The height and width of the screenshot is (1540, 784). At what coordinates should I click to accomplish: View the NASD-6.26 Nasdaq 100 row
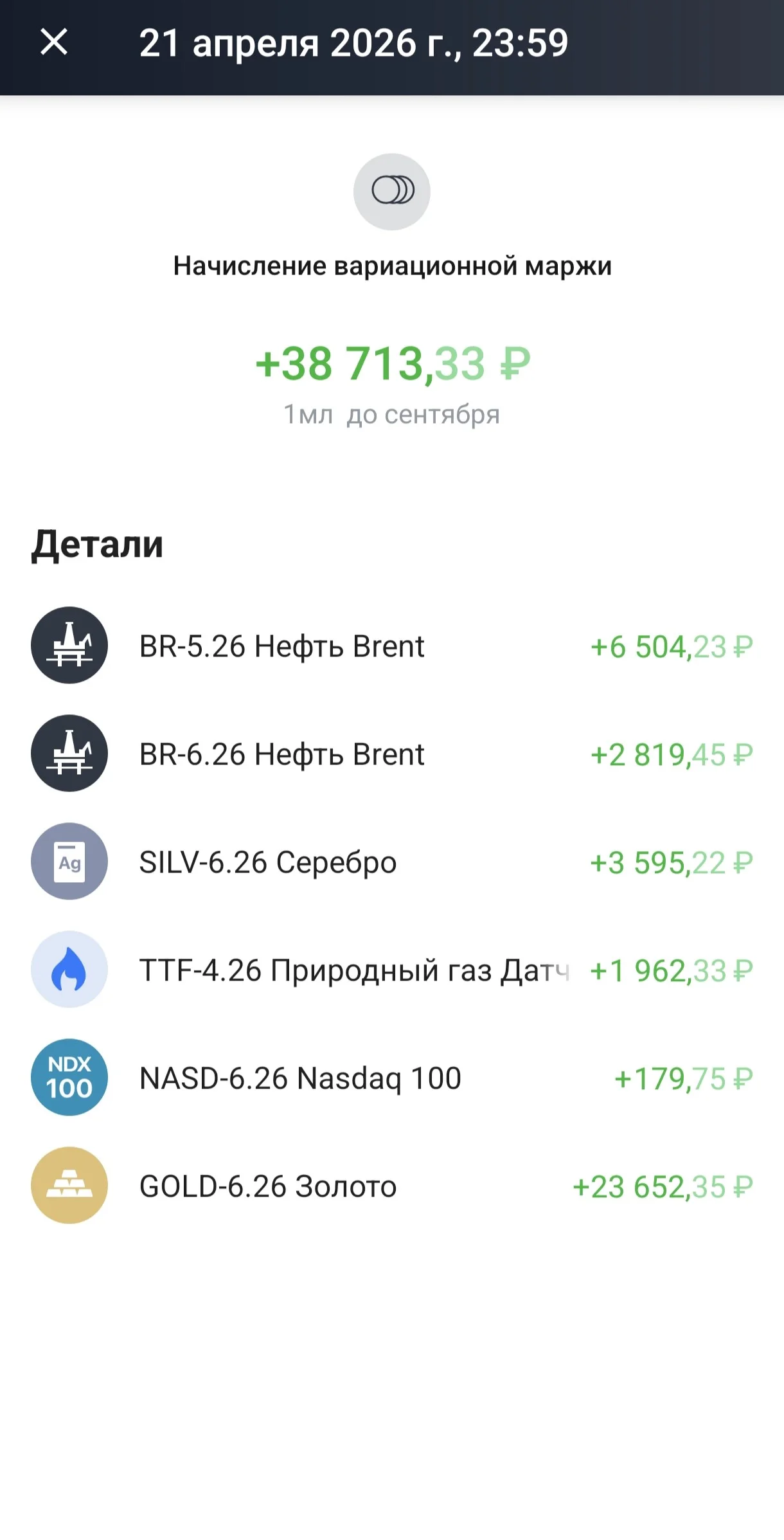pyautogui.click(x=392, y=1078)
